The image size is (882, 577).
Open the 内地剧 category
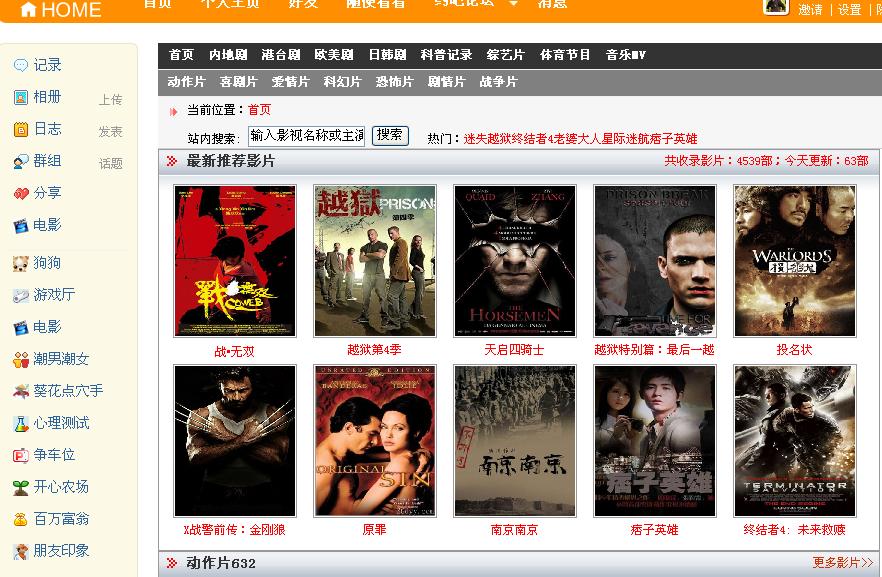click(228, 55)
